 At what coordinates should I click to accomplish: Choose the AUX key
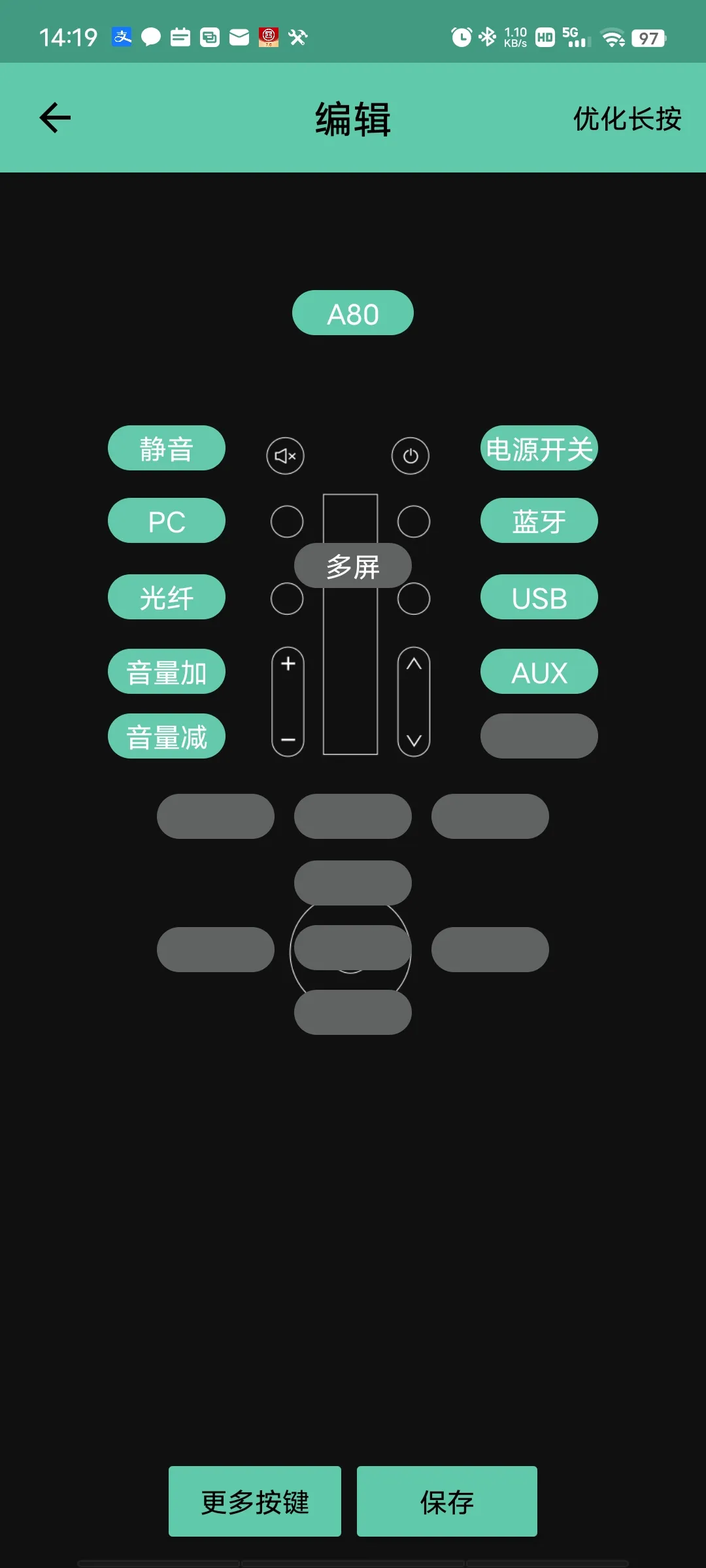coord(539,672)
